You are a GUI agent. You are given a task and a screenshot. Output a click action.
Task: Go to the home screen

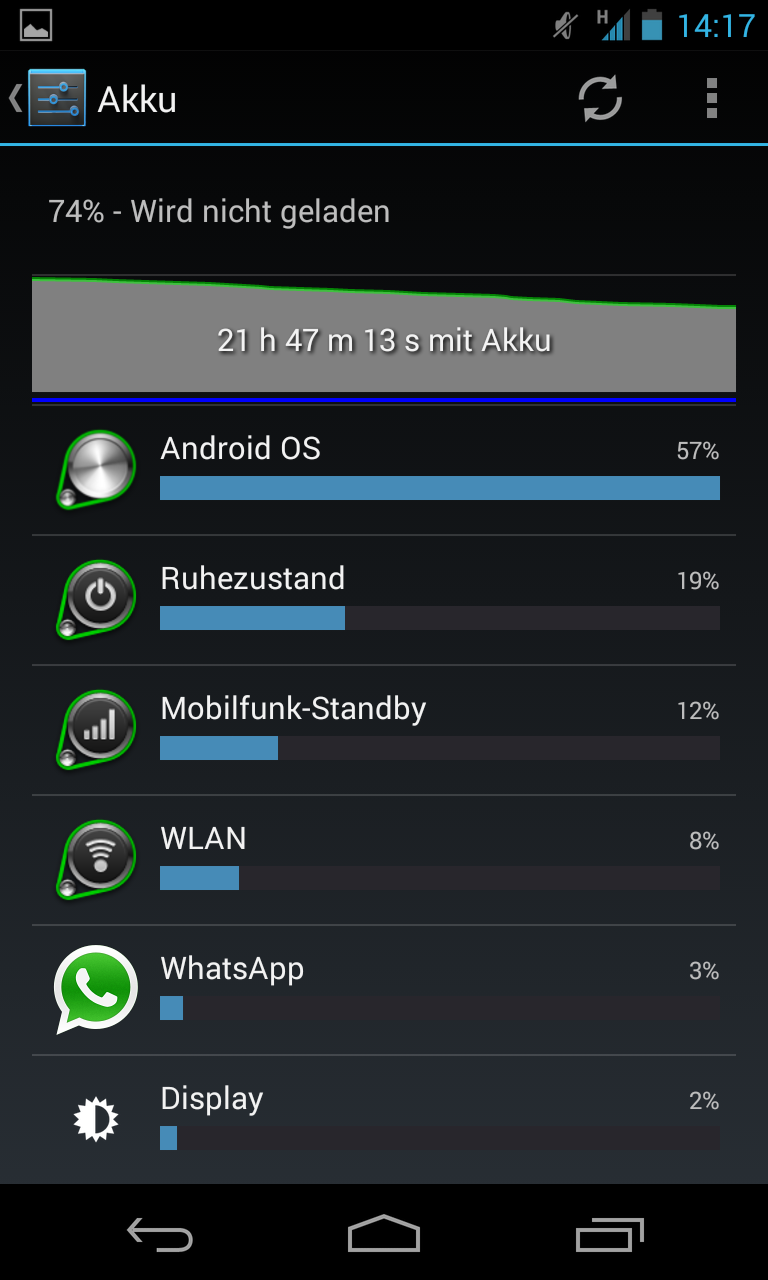[x=384, y=1236]
